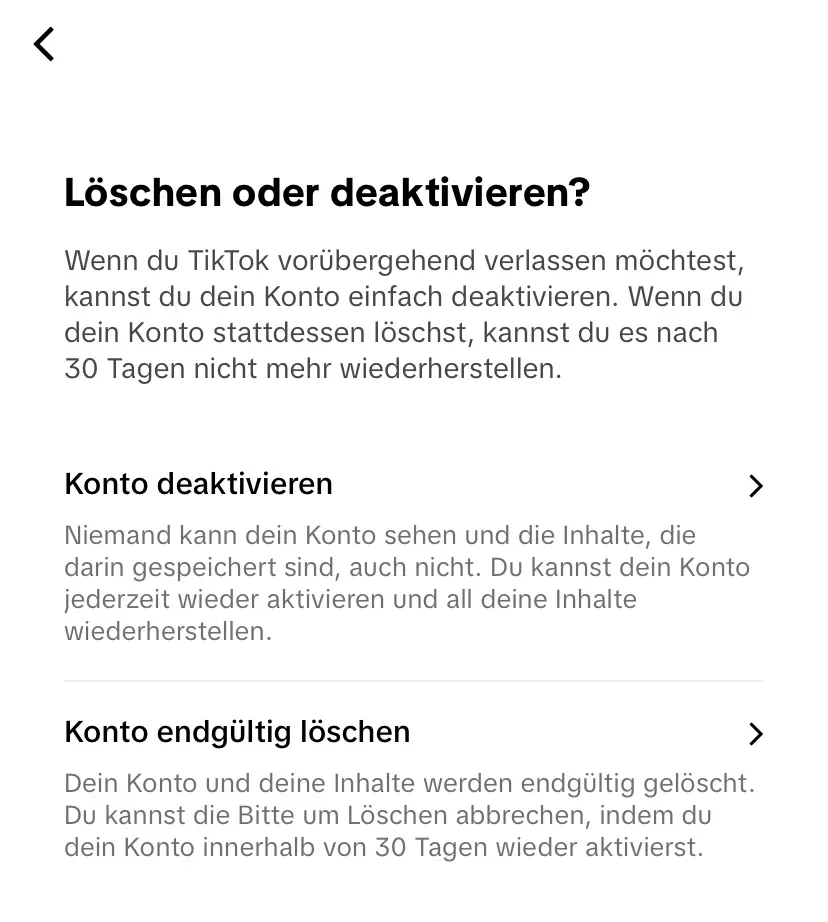Open the account deactivation disclosure arrow
Screen dimensions: 828x922
[x=757, y=487]
